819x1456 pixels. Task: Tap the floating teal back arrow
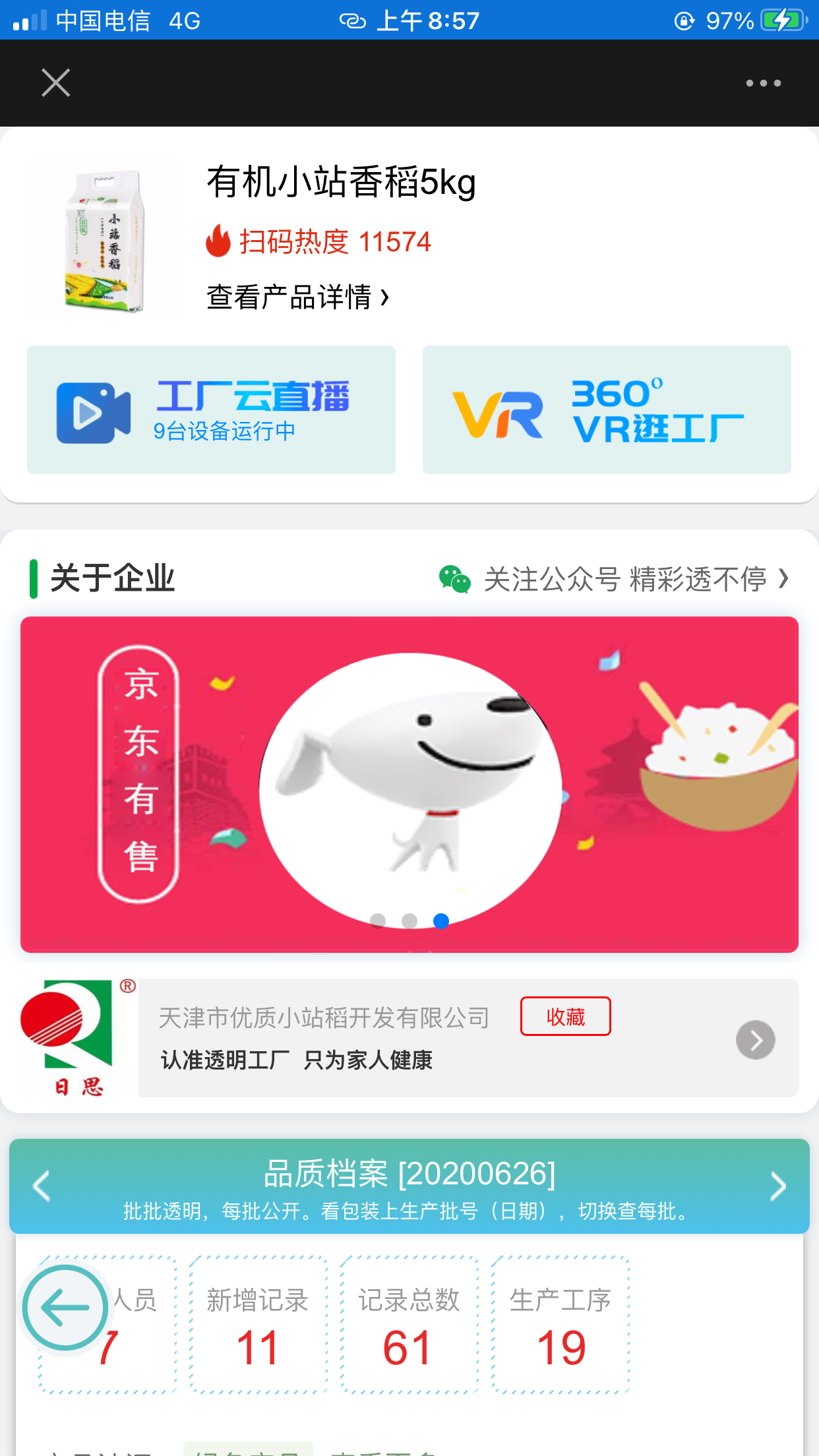(65, 1307)
